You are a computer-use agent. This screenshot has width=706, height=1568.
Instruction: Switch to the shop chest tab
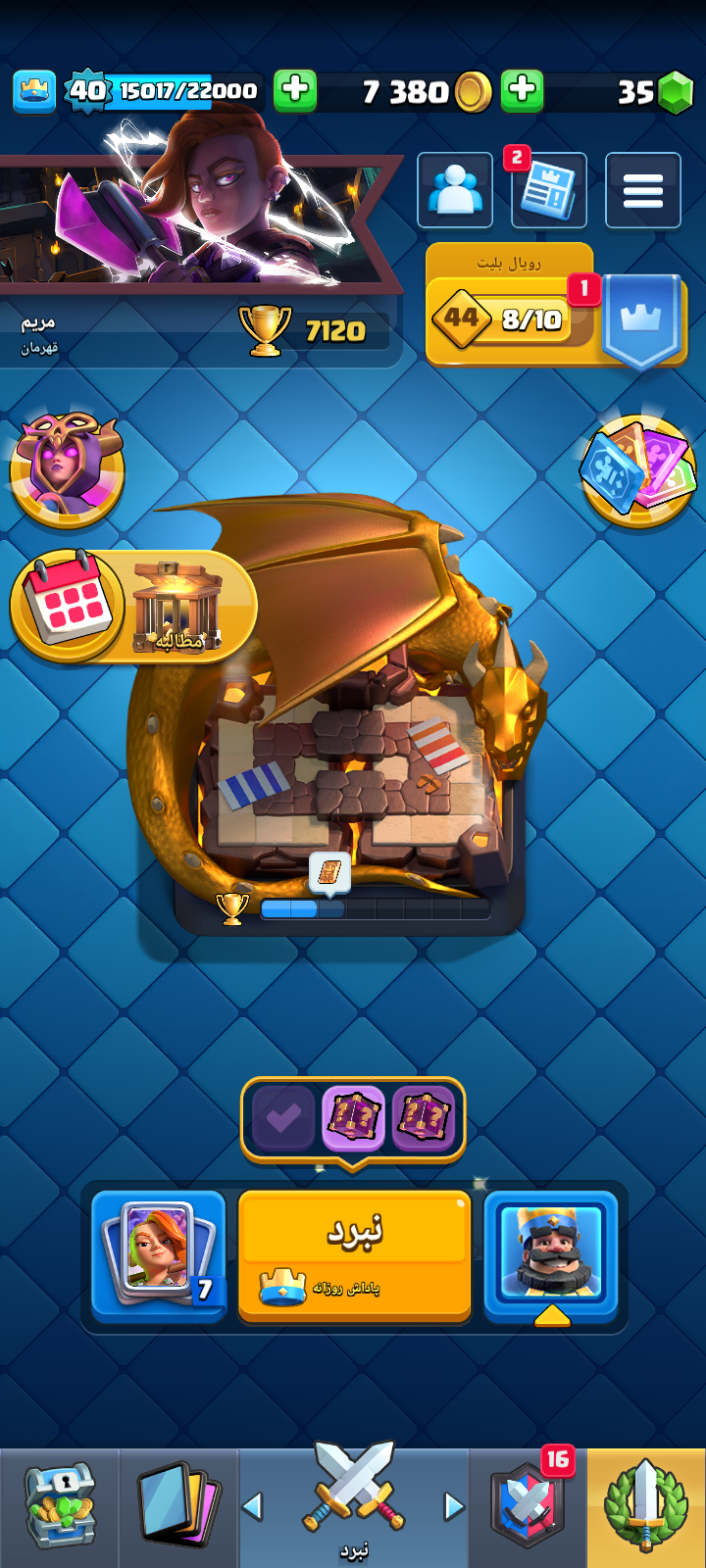[x=59, y=1507]
